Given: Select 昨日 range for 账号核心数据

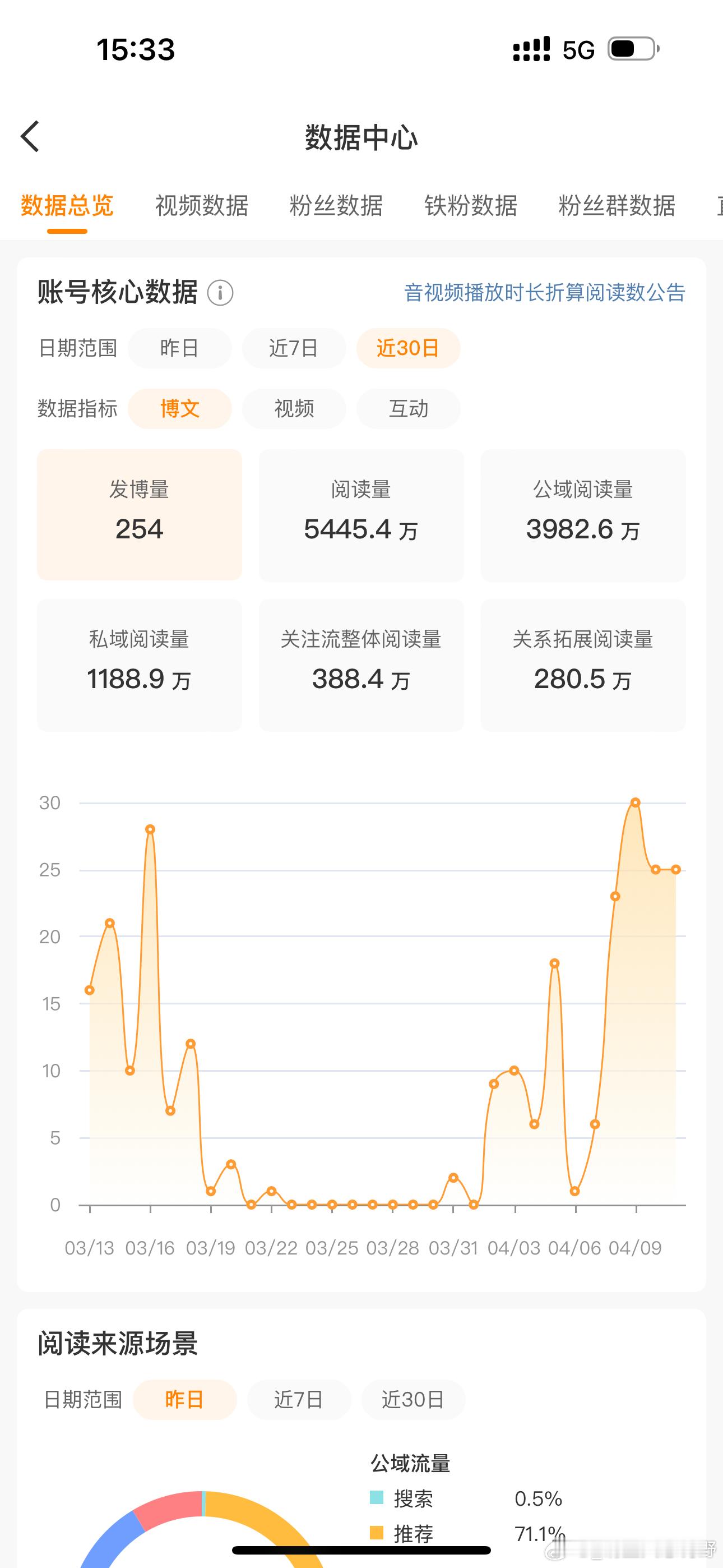Looking at the screenshot, I should point(180,348).
